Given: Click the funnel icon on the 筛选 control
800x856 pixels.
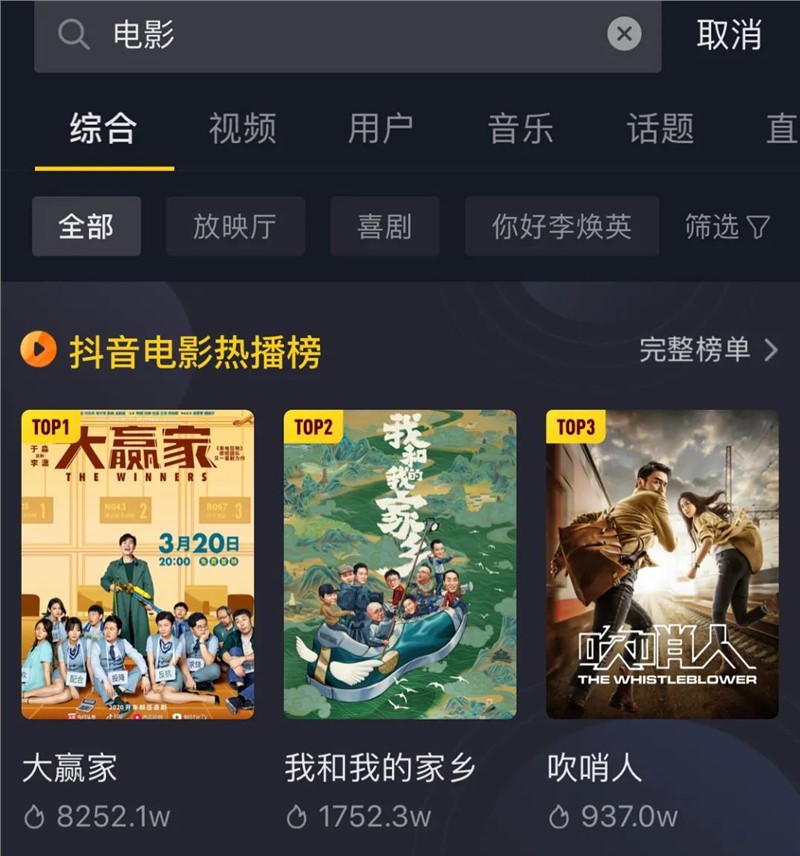Looking at the screenshot, I should coord(760,229).
